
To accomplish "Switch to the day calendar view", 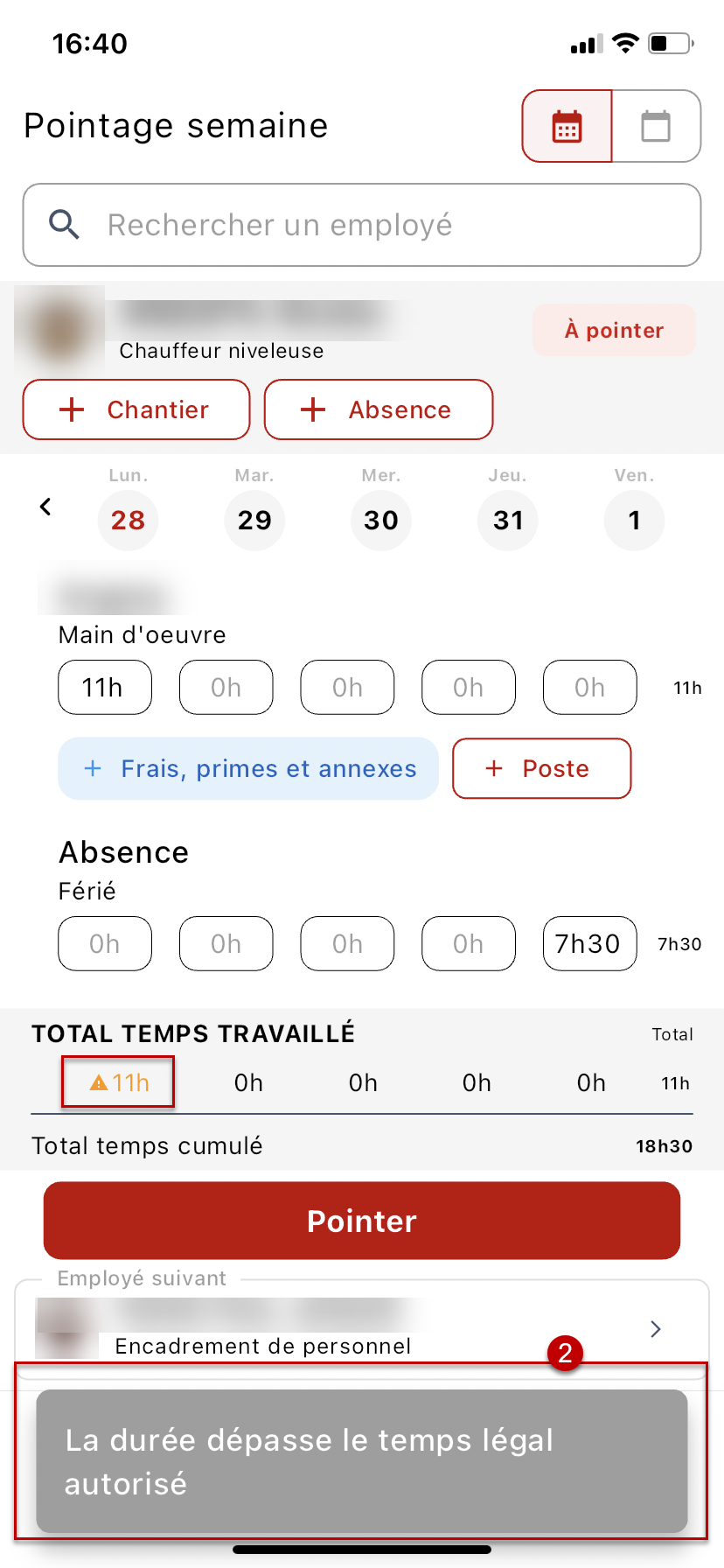I will point(656,127).
